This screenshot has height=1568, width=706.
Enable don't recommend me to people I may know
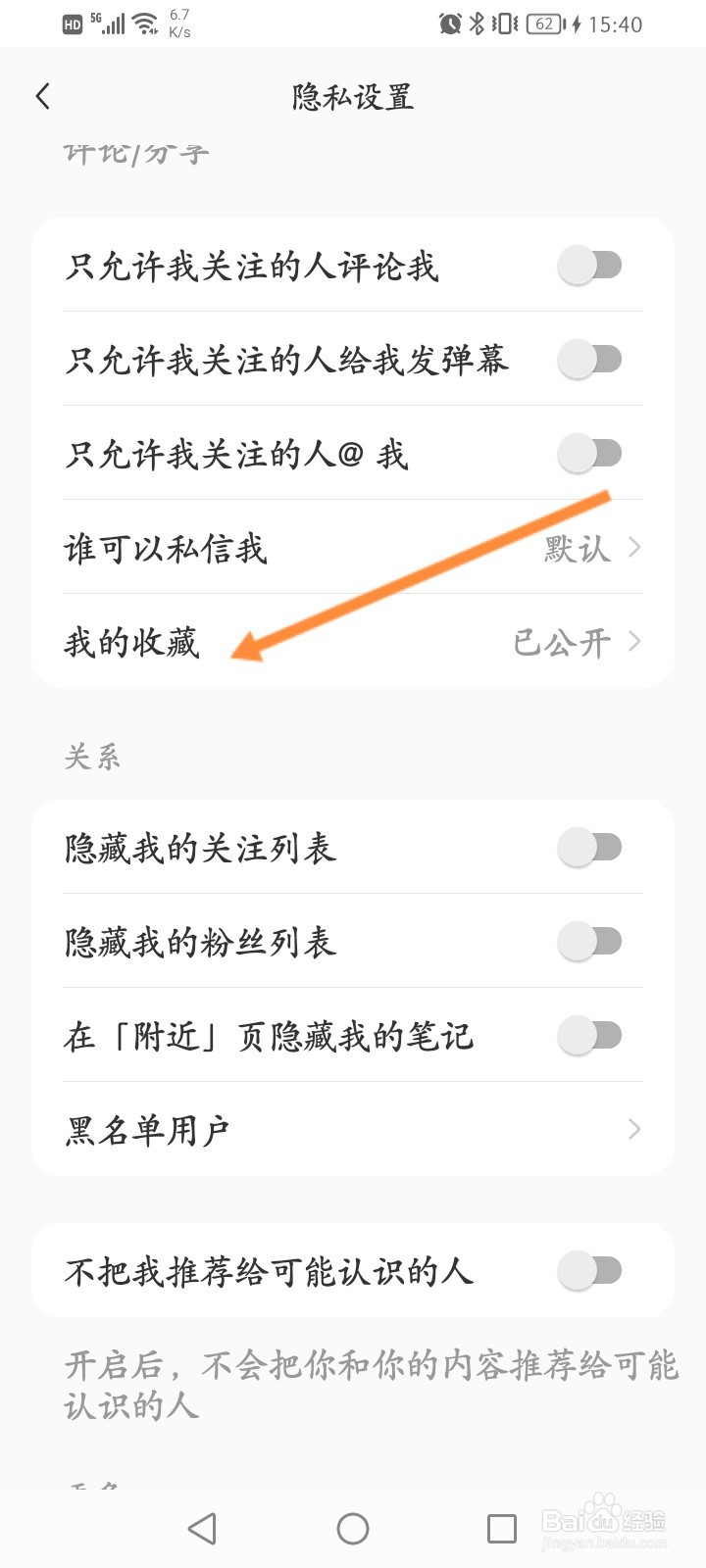[590, 1269]
